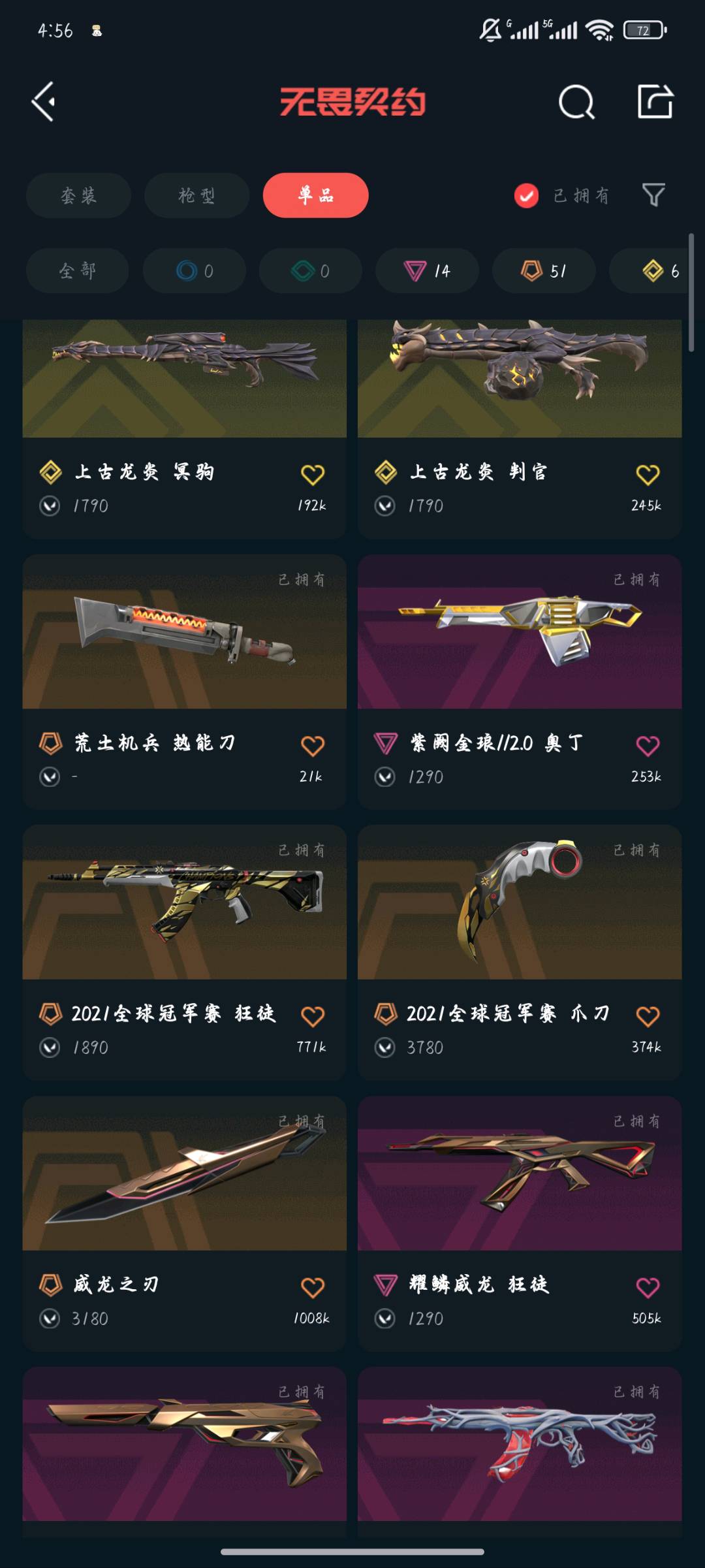
Task: Open the search icon
Action: 576,102
